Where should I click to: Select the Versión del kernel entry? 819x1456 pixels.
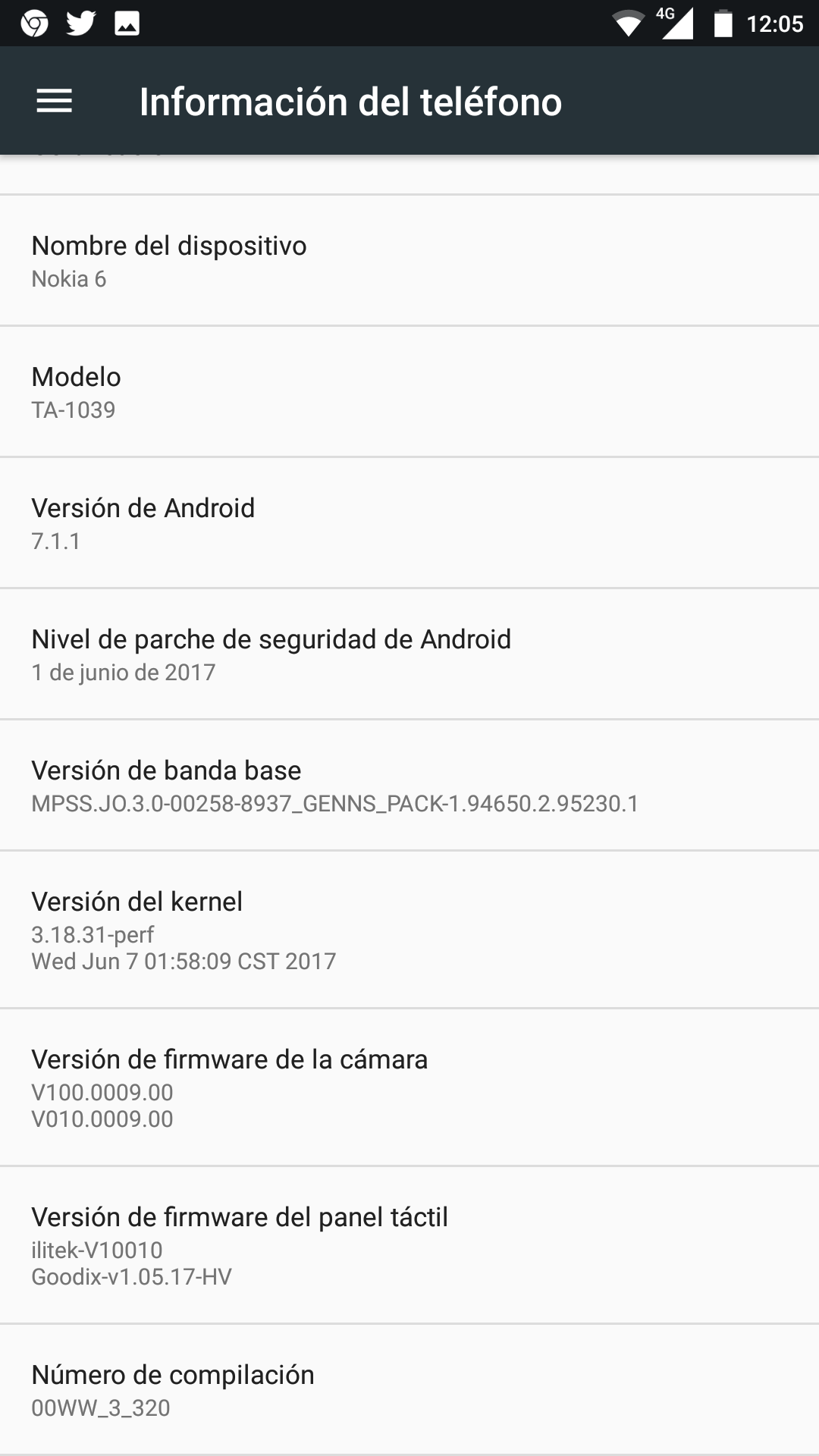pyautogui.click(x=409, y=930)
